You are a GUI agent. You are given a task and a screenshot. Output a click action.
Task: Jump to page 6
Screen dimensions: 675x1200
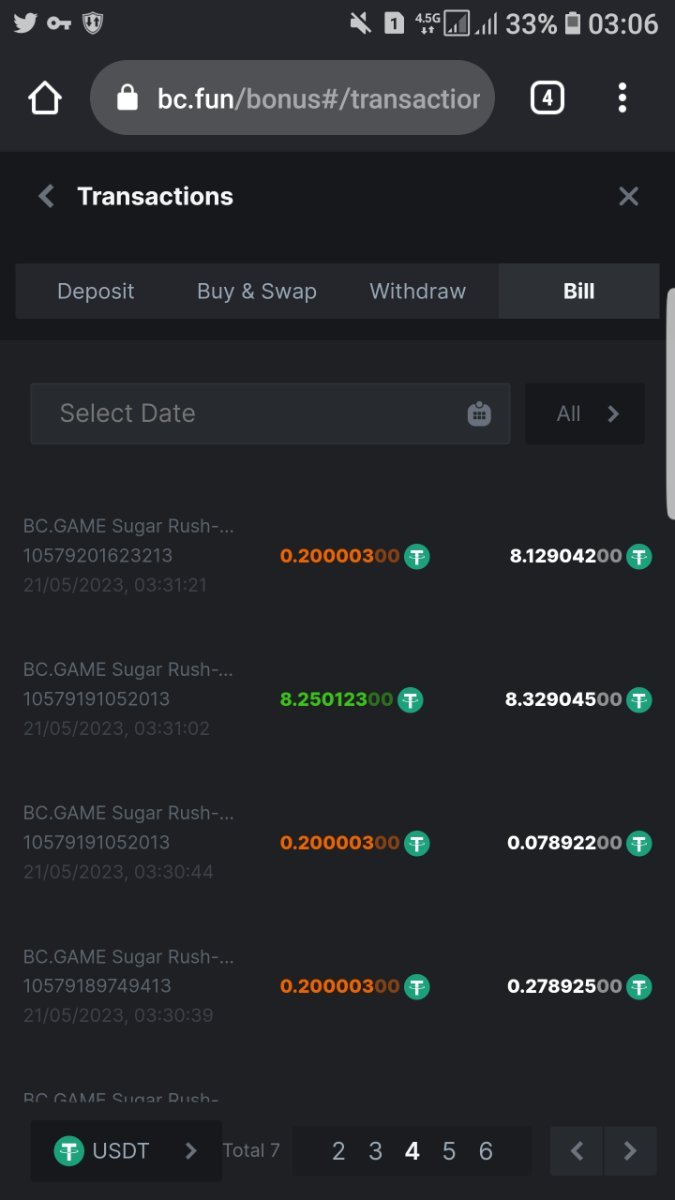tap(486, 1151)
